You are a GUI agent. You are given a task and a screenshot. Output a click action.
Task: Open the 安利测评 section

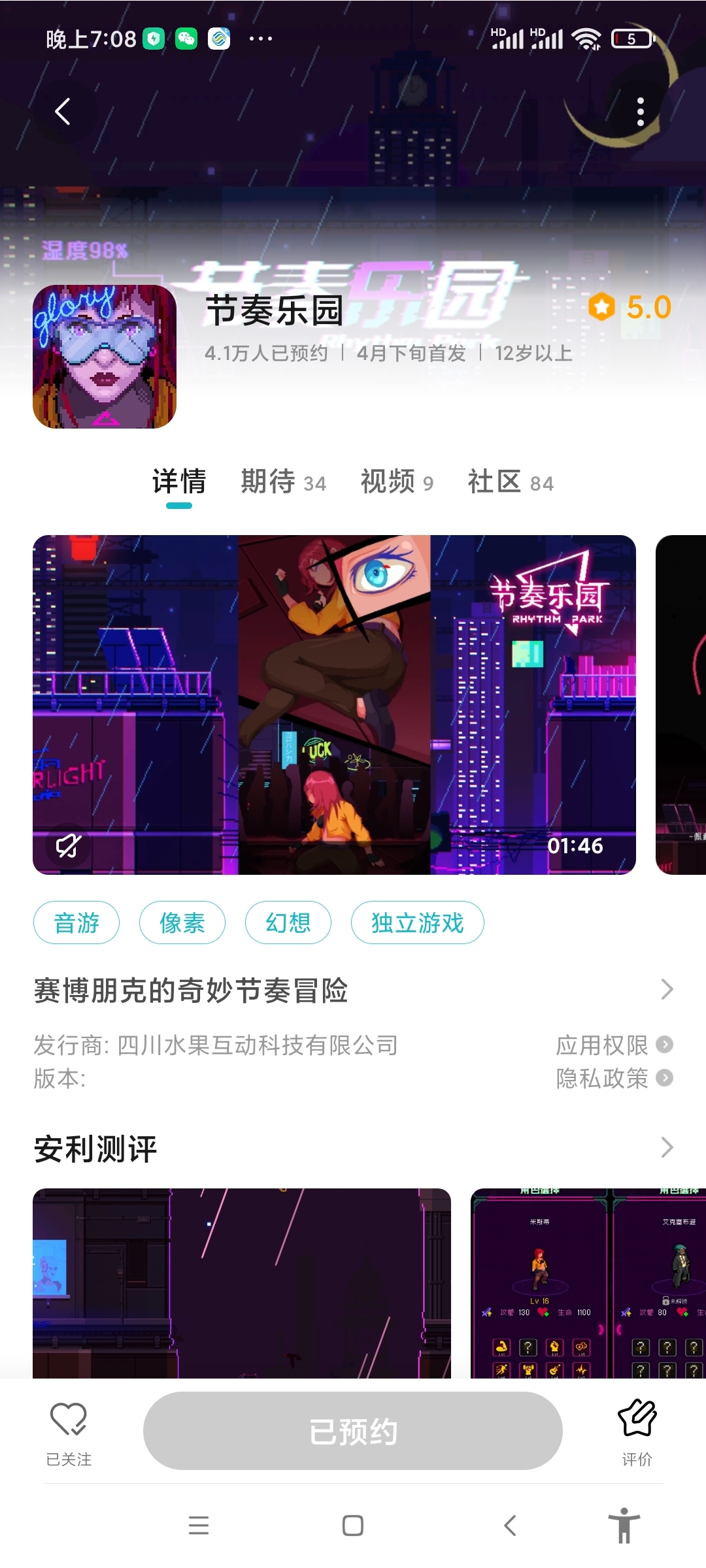coord(666,1148)
